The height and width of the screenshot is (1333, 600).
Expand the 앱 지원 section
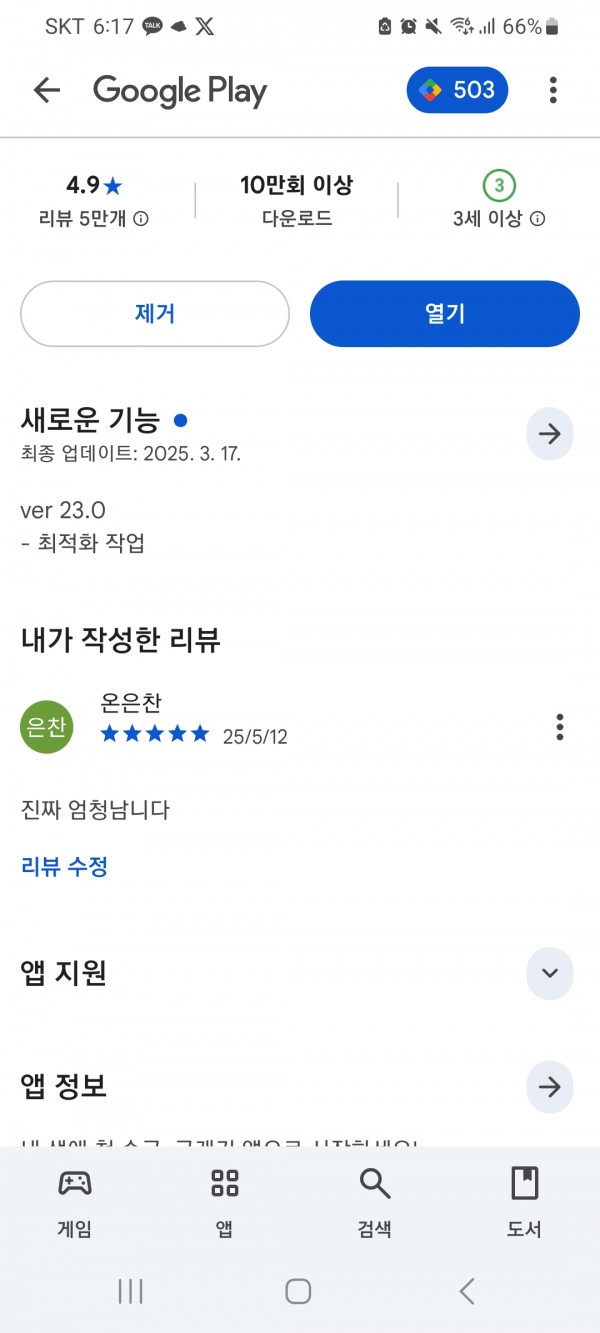[550, 973]
